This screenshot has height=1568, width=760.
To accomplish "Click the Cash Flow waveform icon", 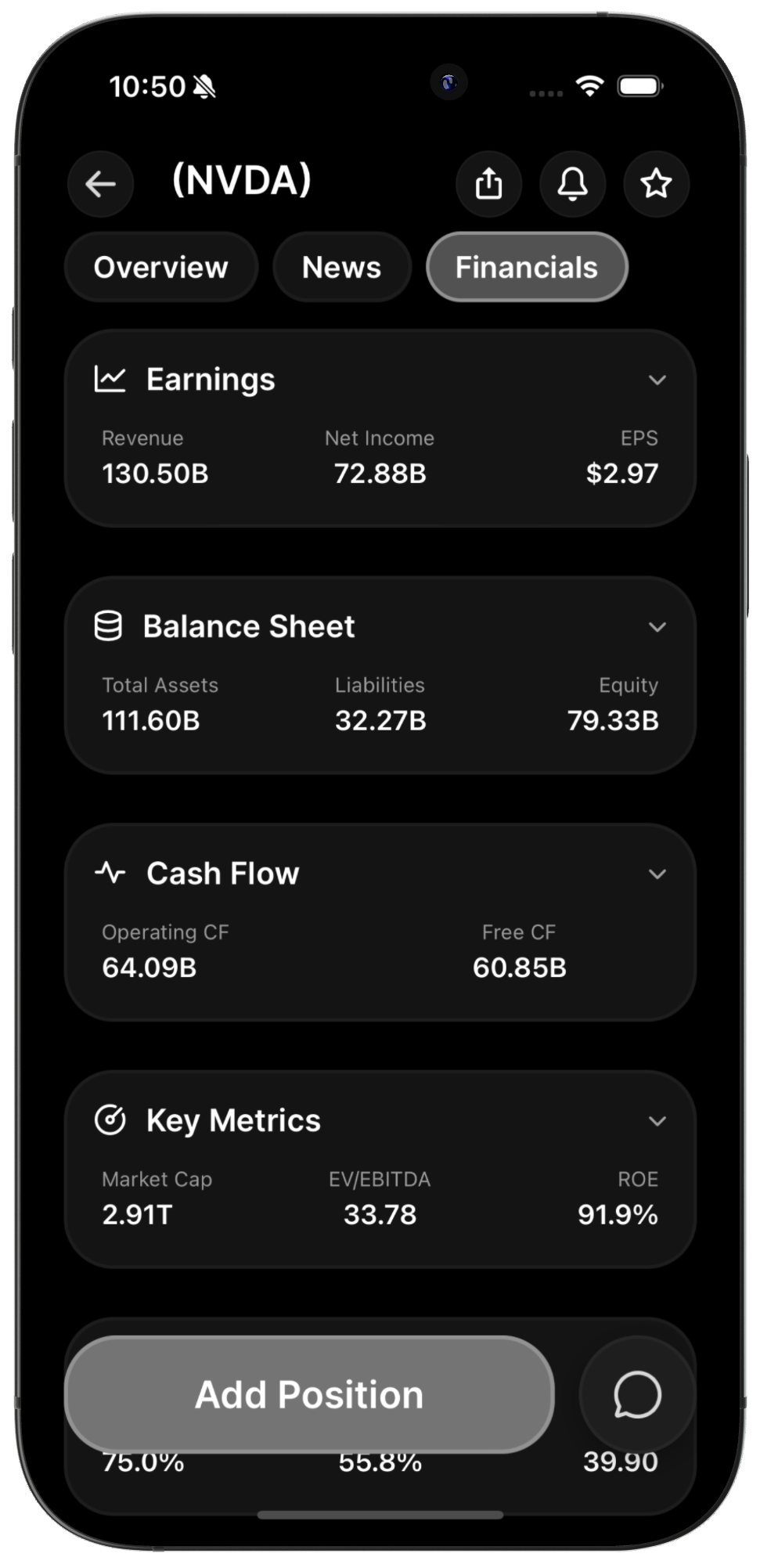I will (110, 872).
